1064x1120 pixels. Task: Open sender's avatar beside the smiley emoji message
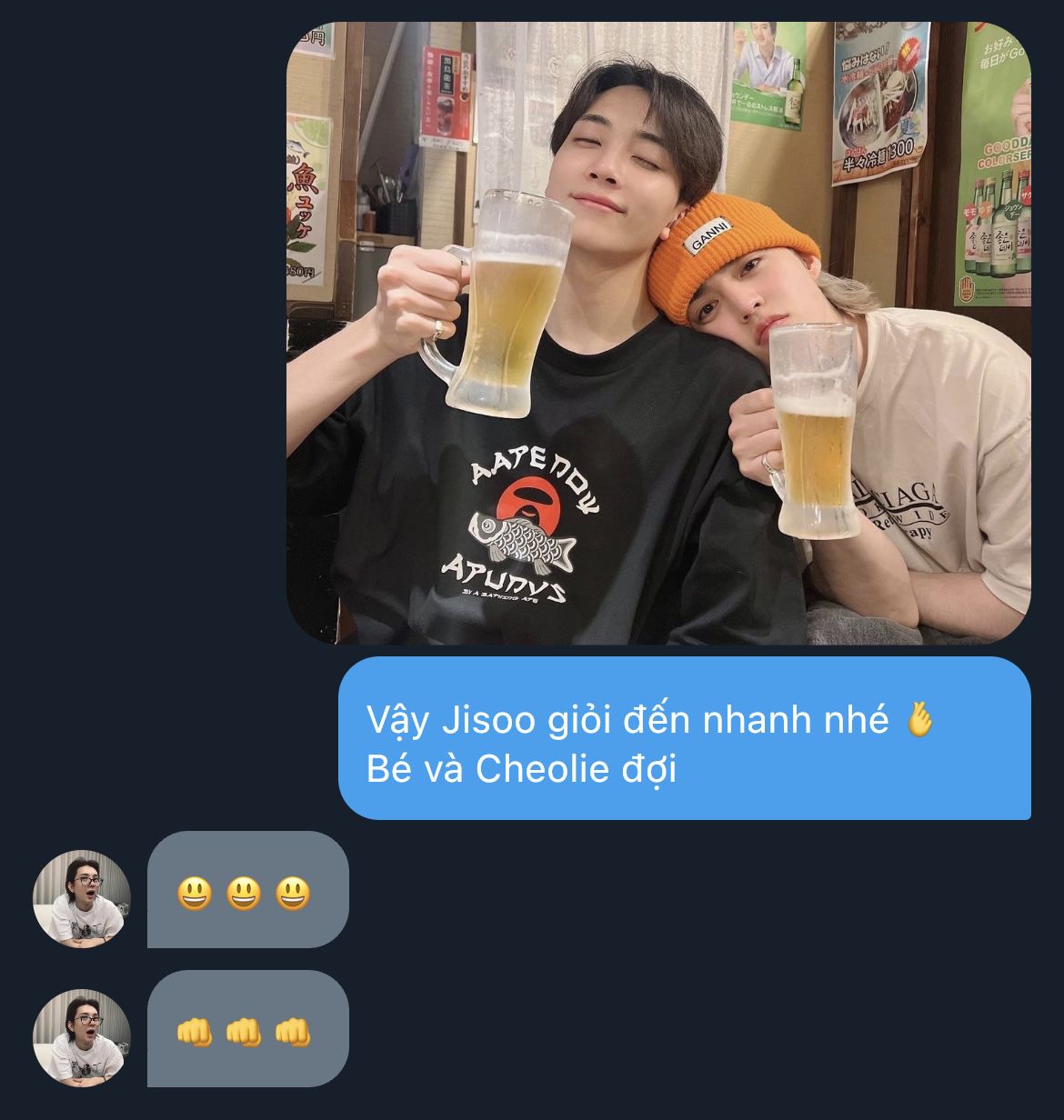(x=82, y=898)
